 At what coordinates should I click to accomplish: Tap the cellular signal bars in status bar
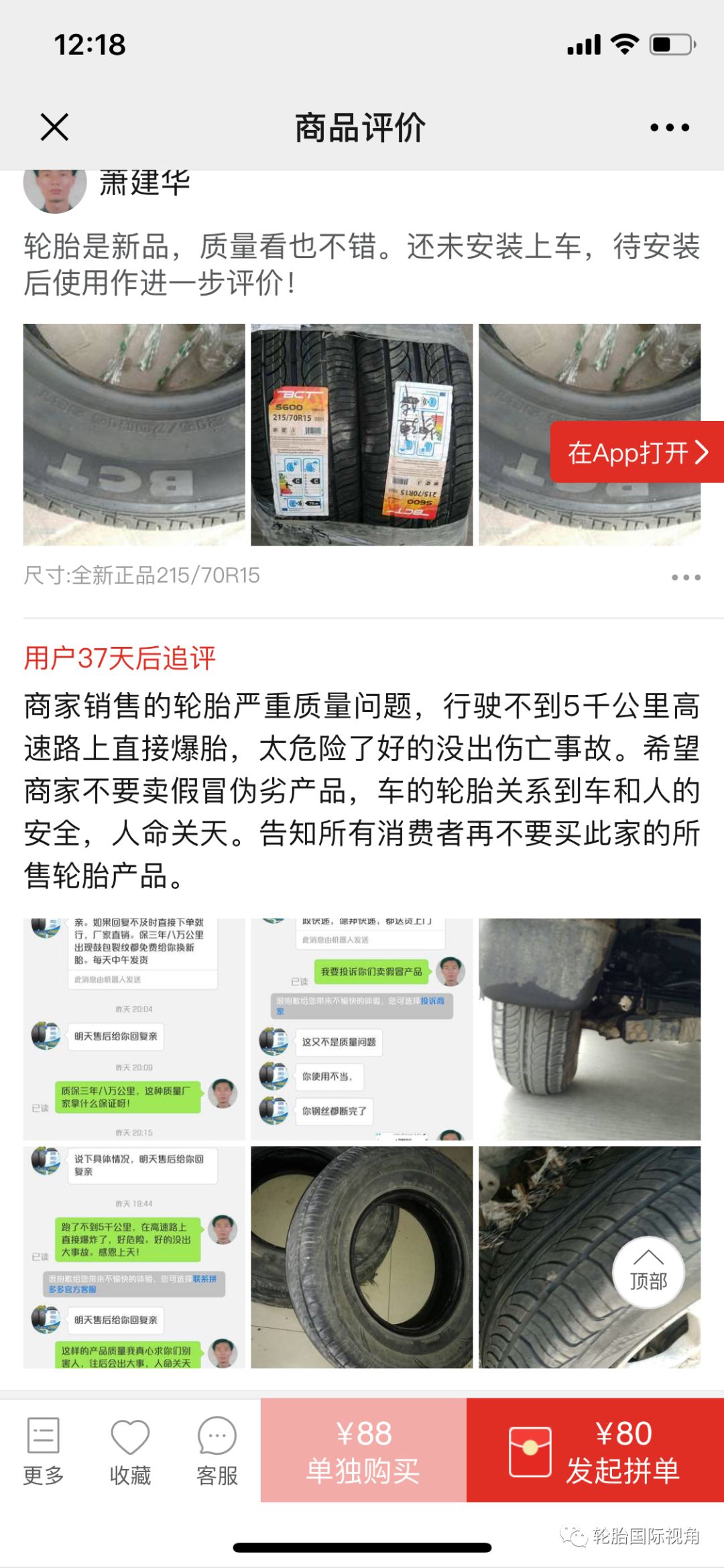583,44
